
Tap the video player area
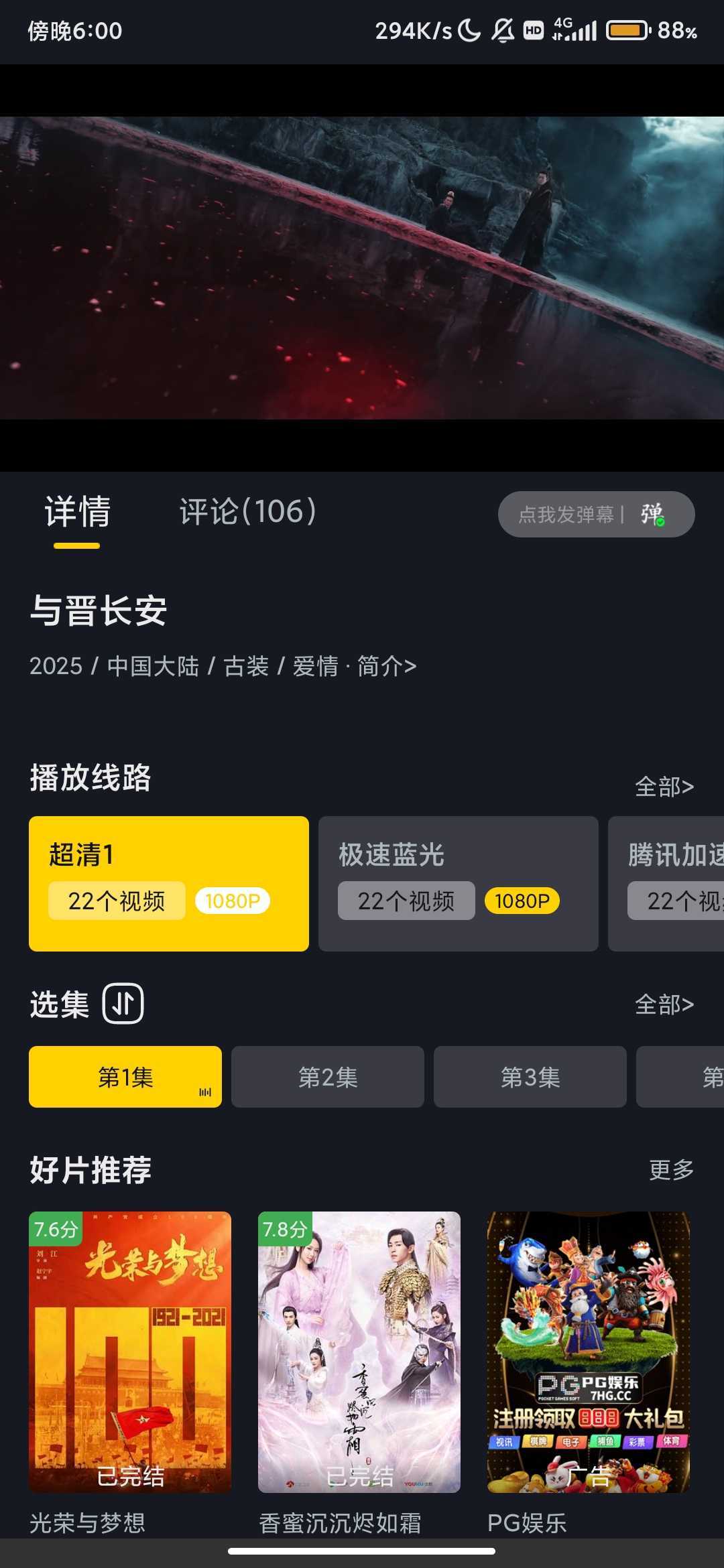[x=362, y=268]
